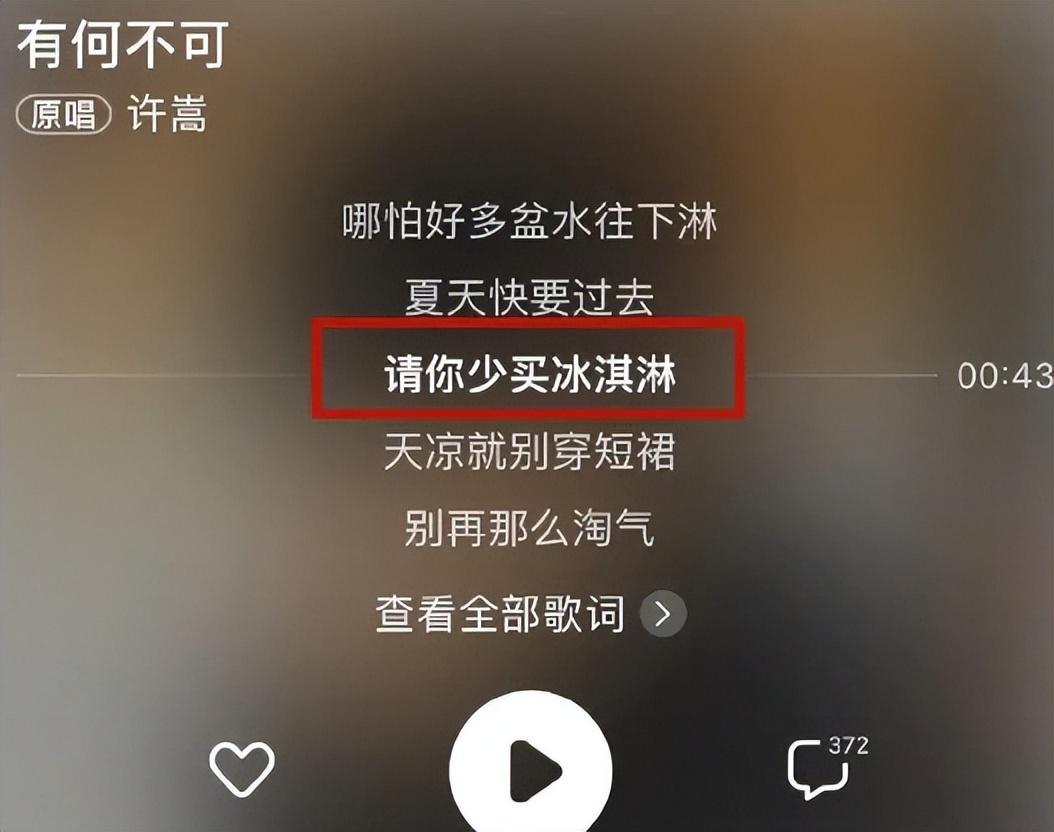
Task: Open the artist 许嵩
Action: click(x=167, y=115)
